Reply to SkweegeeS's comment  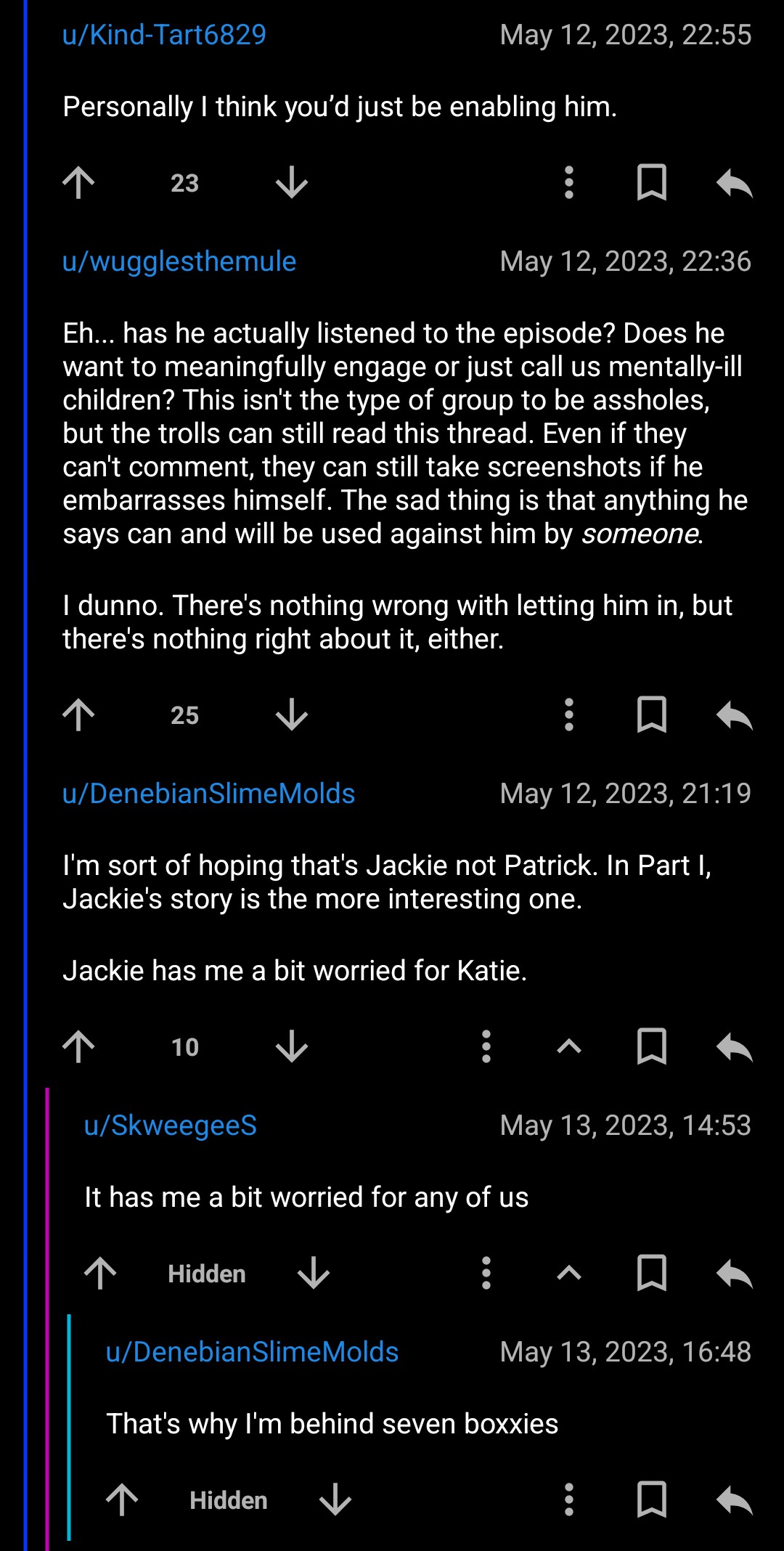734,1273
